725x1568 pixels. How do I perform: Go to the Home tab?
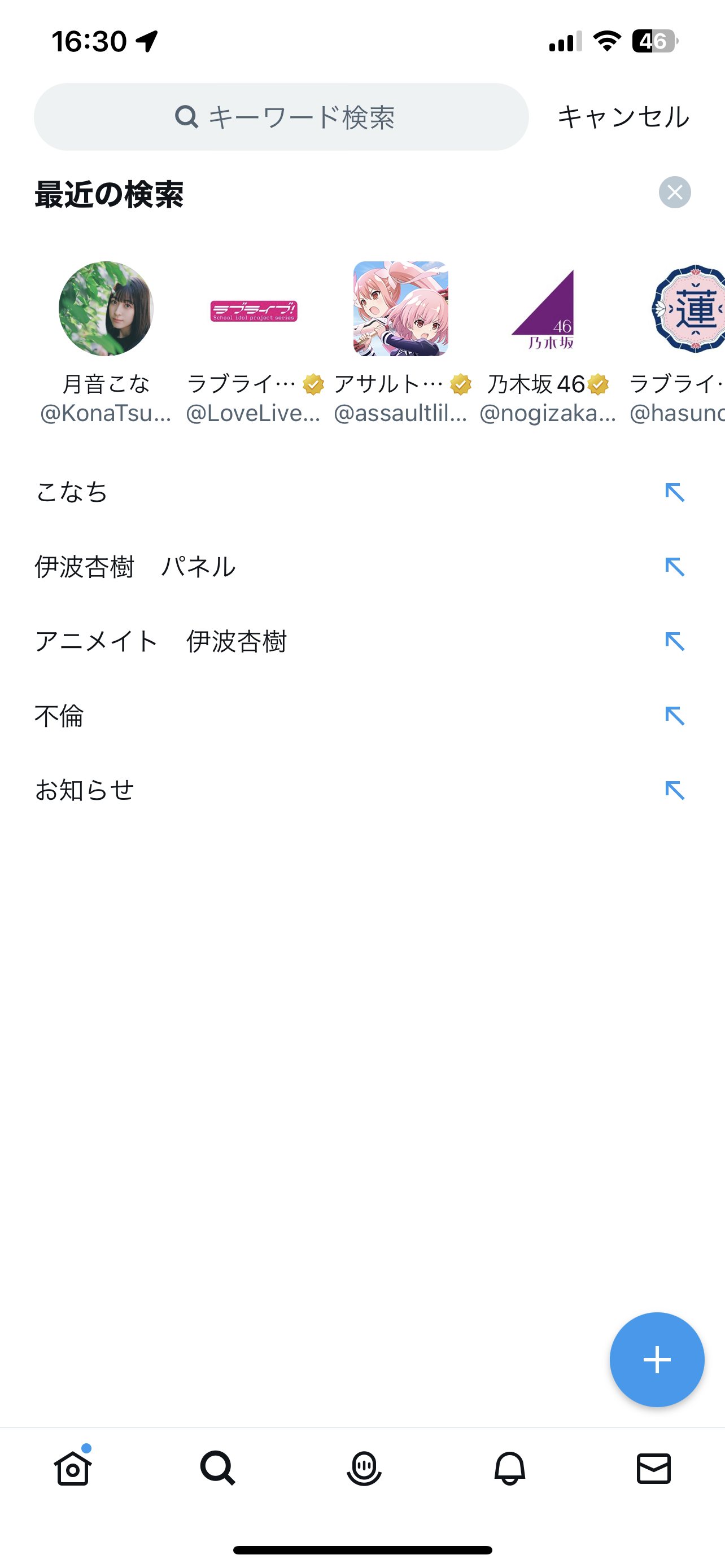click(73, 1468)
